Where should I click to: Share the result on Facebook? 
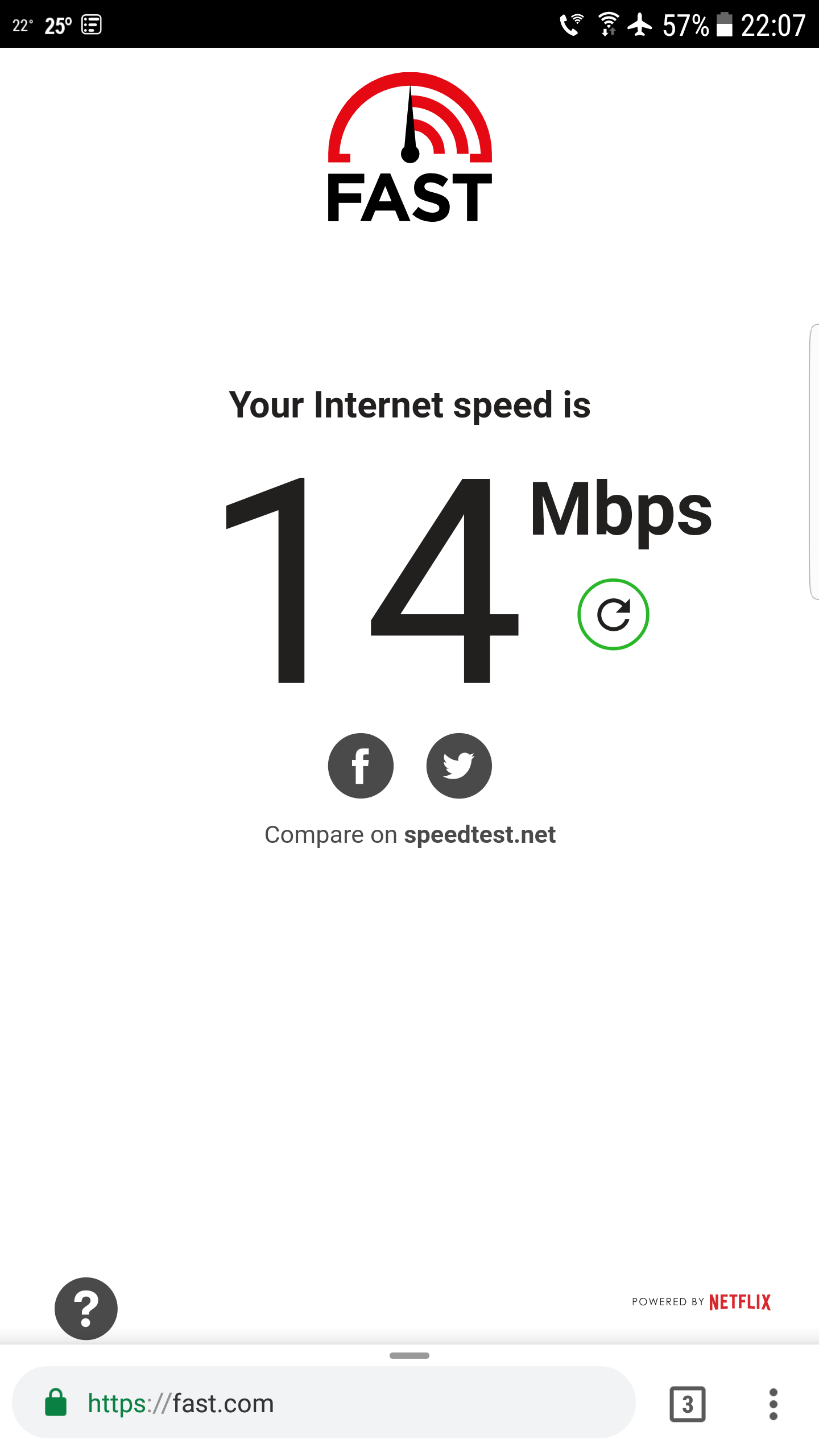[x=361, y=766]
